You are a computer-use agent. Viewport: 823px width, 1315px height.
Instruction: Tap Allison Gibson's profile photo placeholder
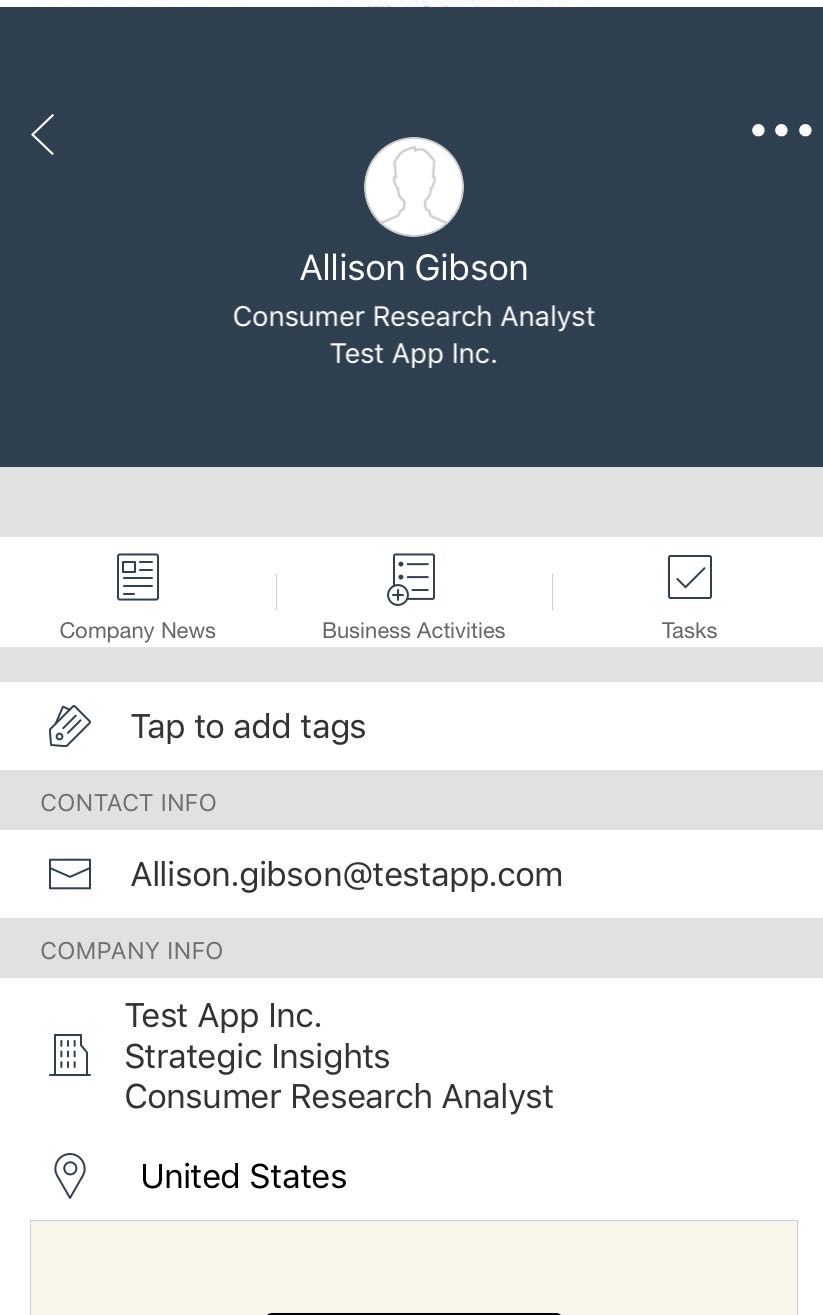click(x=413, y=187)
